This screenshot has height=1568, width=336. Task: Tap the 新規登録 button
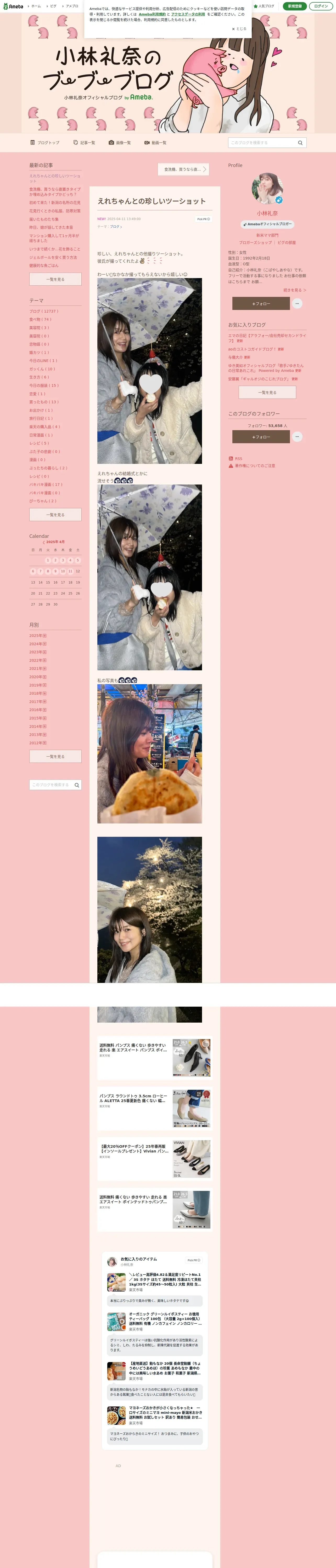point(295,6)
